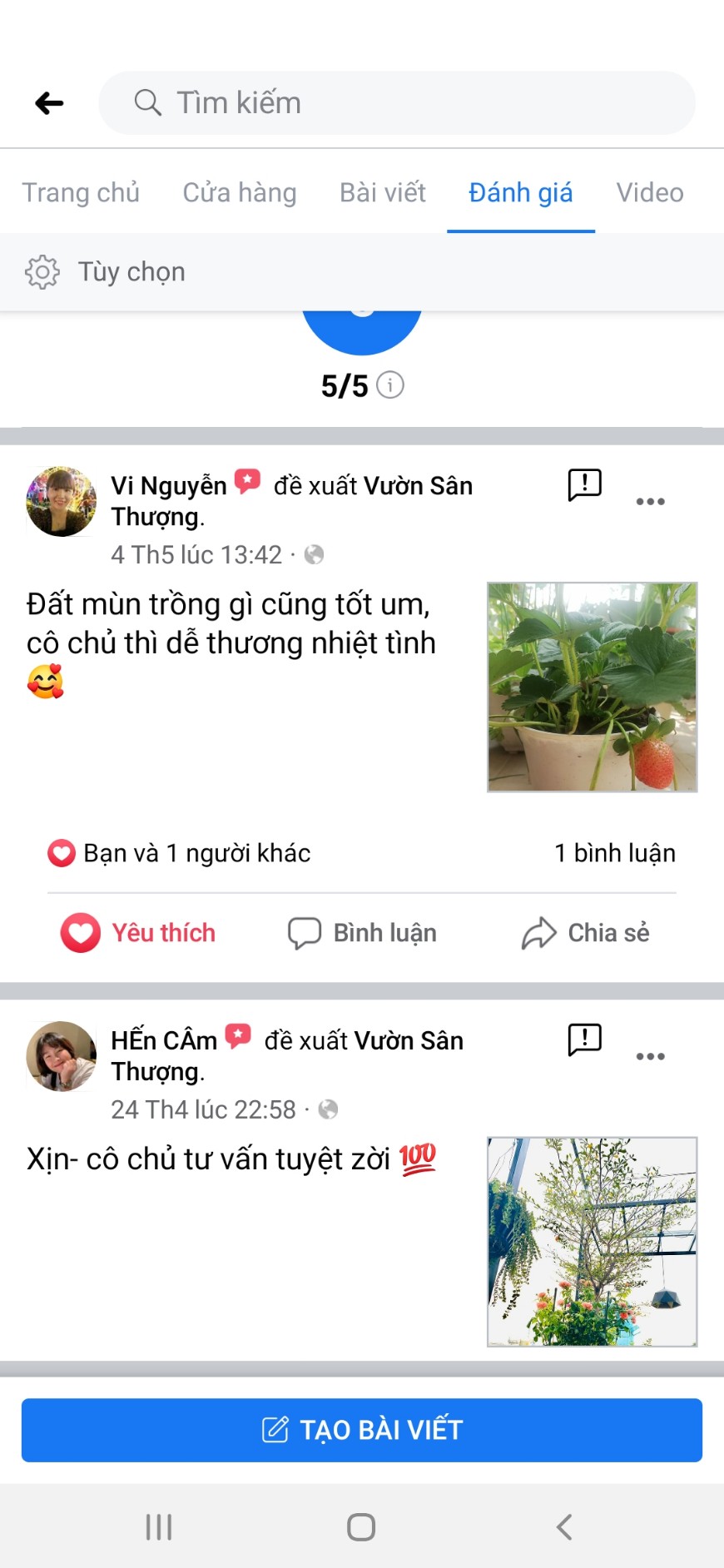Open the Tìm kiếm search box
Viewport: 724px width, 1568px height.
pos(396,103)
